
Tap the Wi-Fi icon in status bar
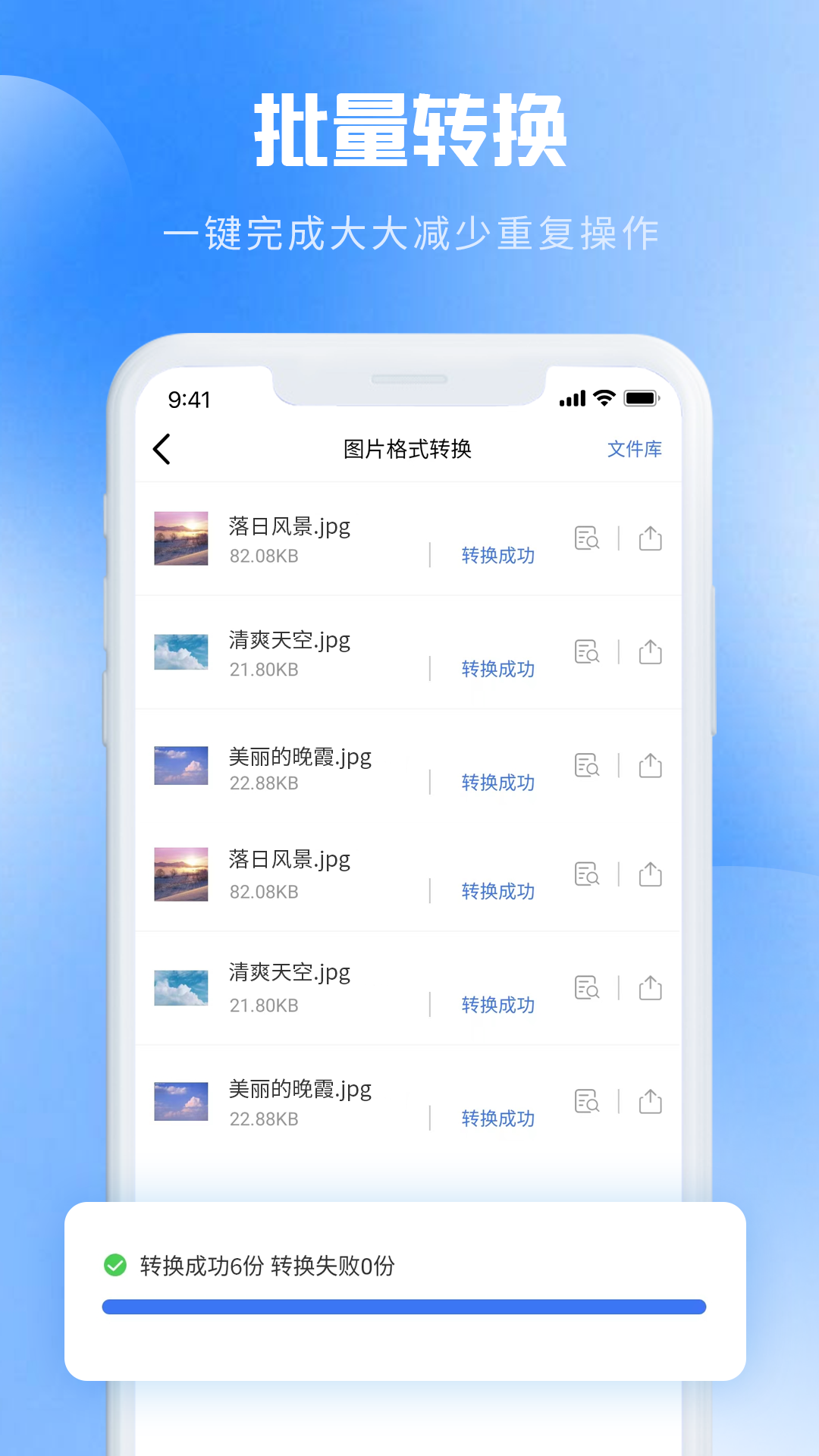coord(604,398)
